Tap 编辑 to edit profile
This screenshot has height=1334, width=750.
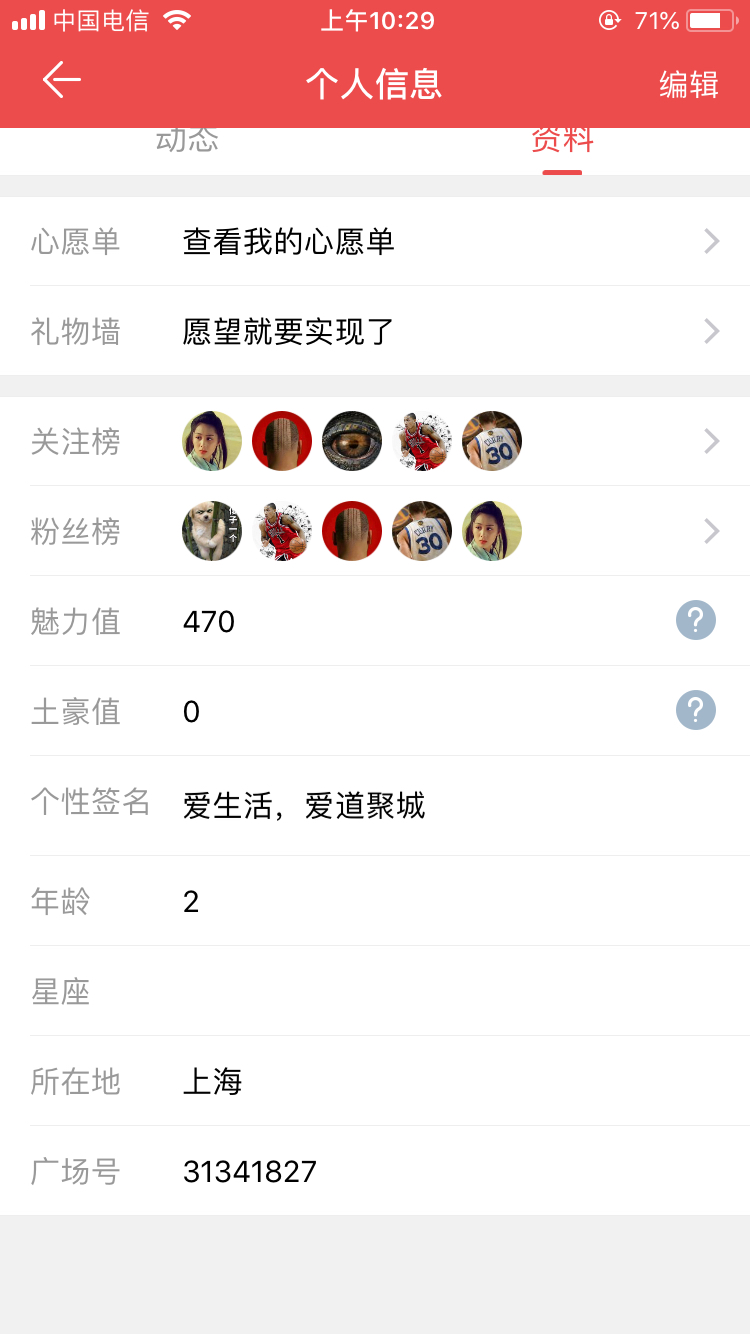coord(689,85)
